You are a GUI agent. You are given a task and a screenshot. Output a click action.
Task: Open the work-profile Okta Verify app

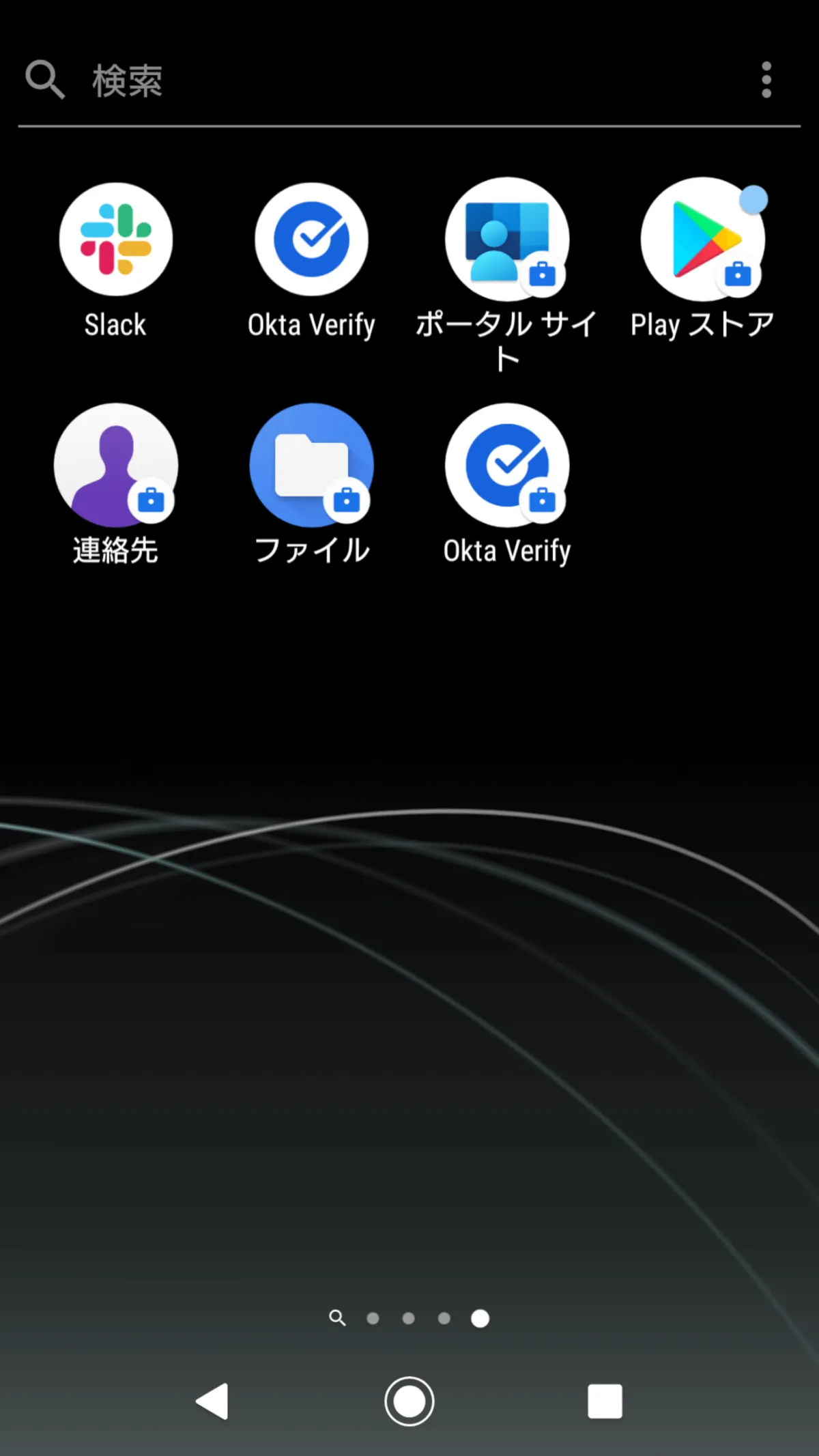506,466
